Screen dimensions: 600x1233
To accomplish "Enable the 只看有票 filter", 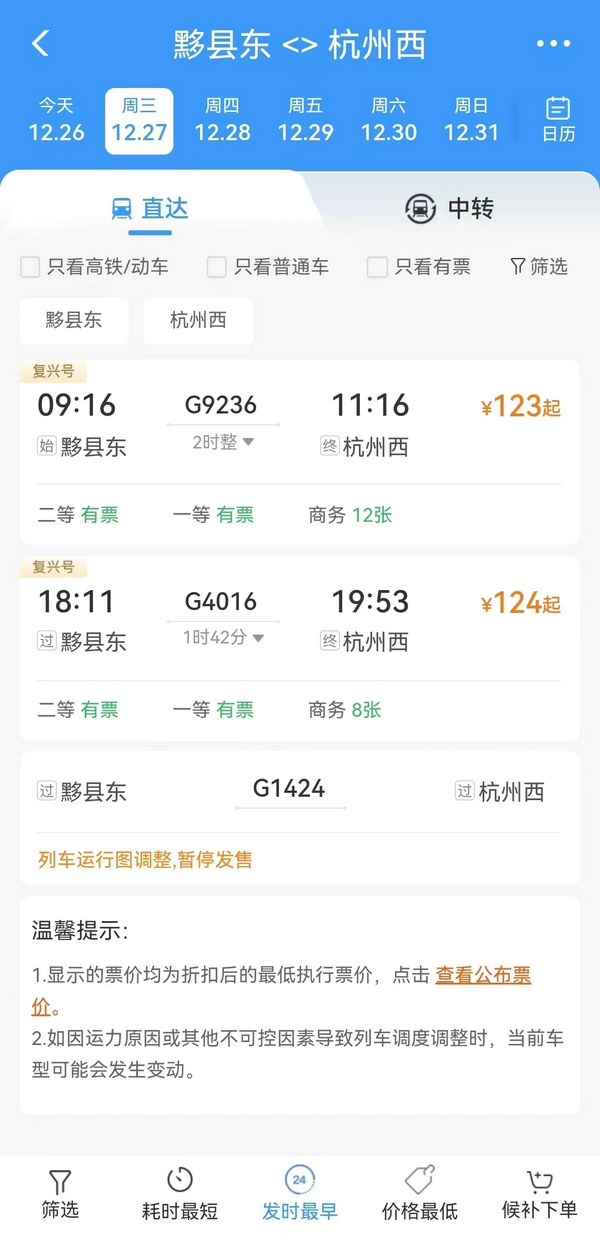I will point(377,267).
